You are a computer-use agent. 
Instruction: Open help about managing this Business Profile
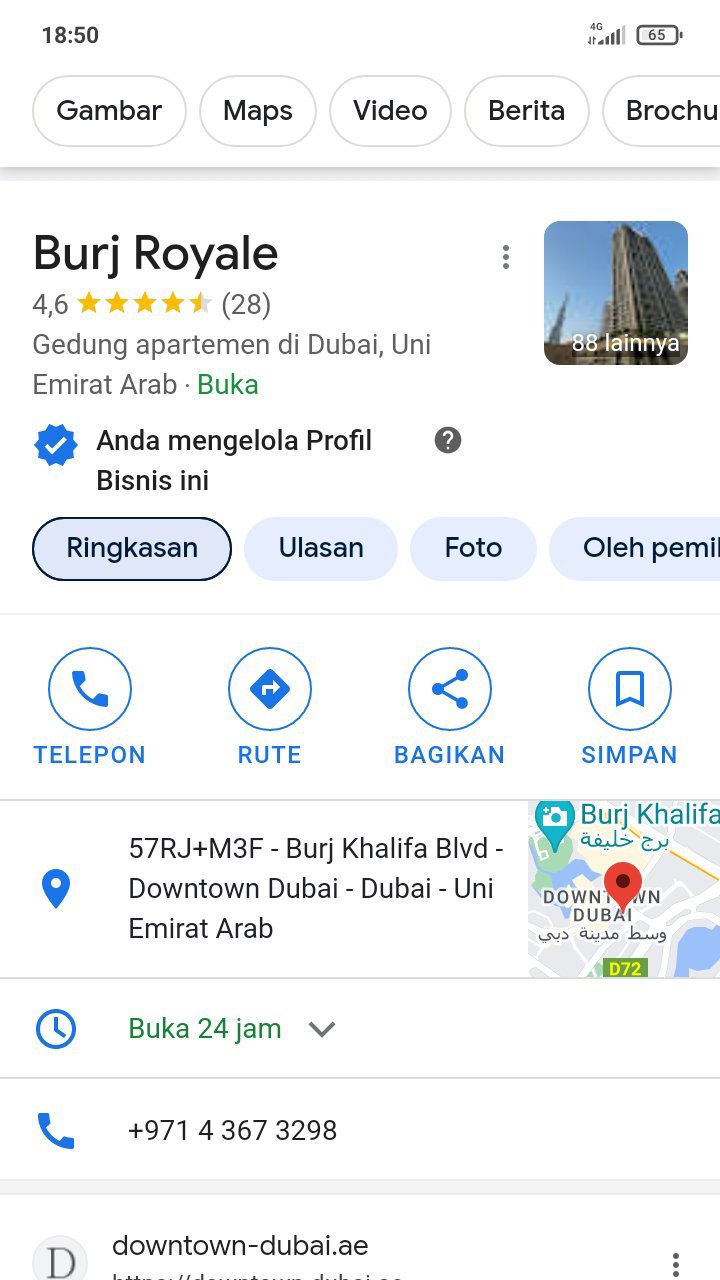coord(448,440)
